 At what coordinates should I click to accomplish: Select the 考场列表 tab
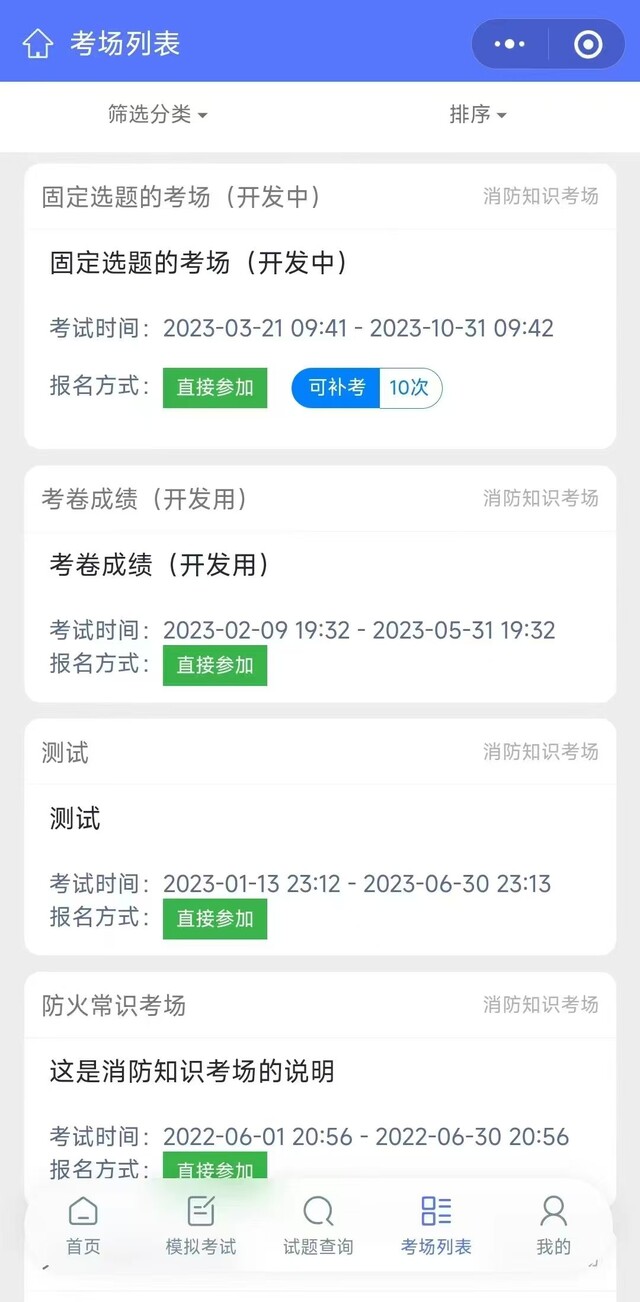(436, 1225)
